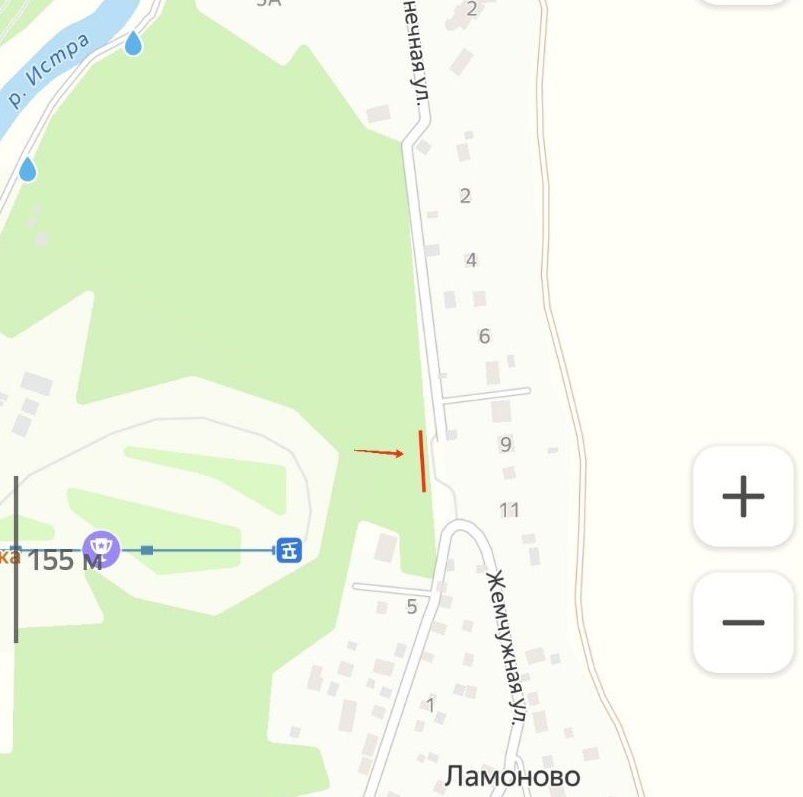This screenshot has height=797, width=803.
Task: Select the blue cable car station marker
Action: point(289,549)
